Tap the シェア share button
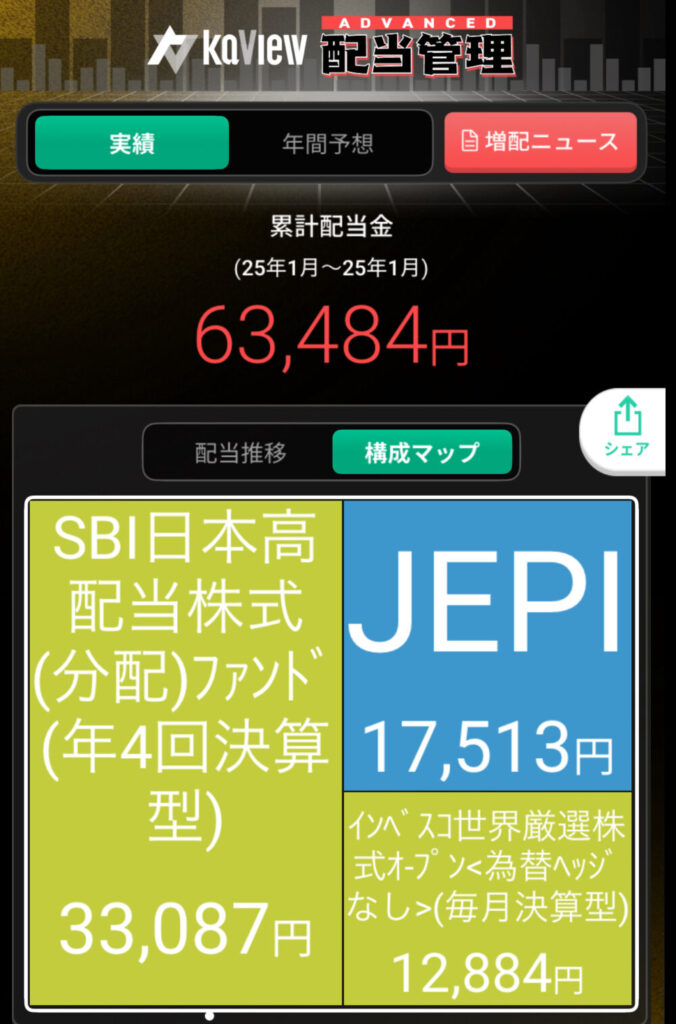This screenshot has height=1024, width=676. click(627, 428)
